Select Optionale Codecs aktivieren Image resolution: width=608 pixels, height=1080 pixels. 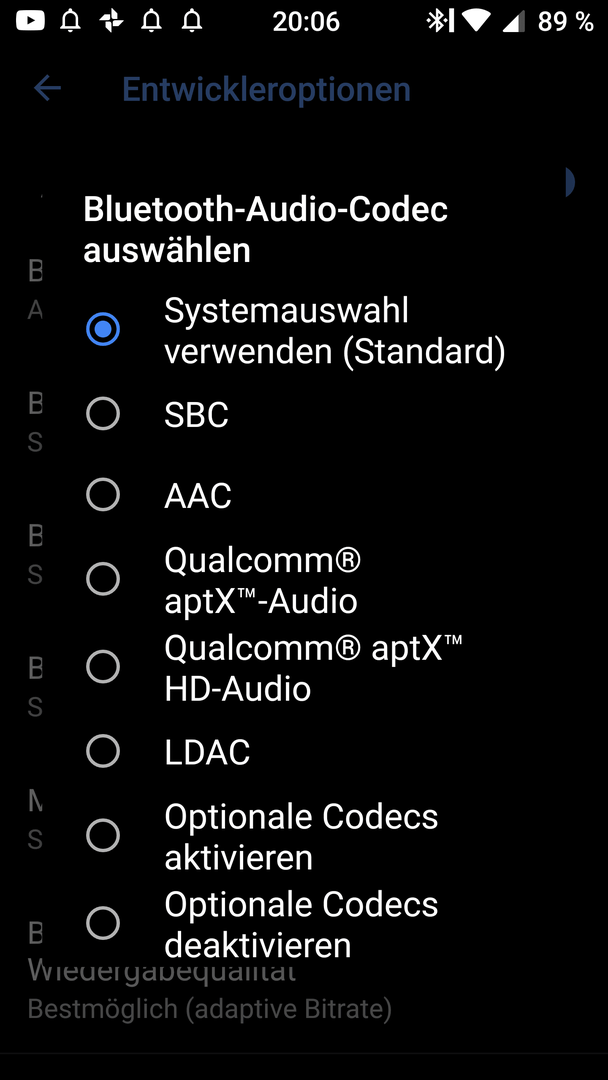pyautogui.click(x=304, y=836)
